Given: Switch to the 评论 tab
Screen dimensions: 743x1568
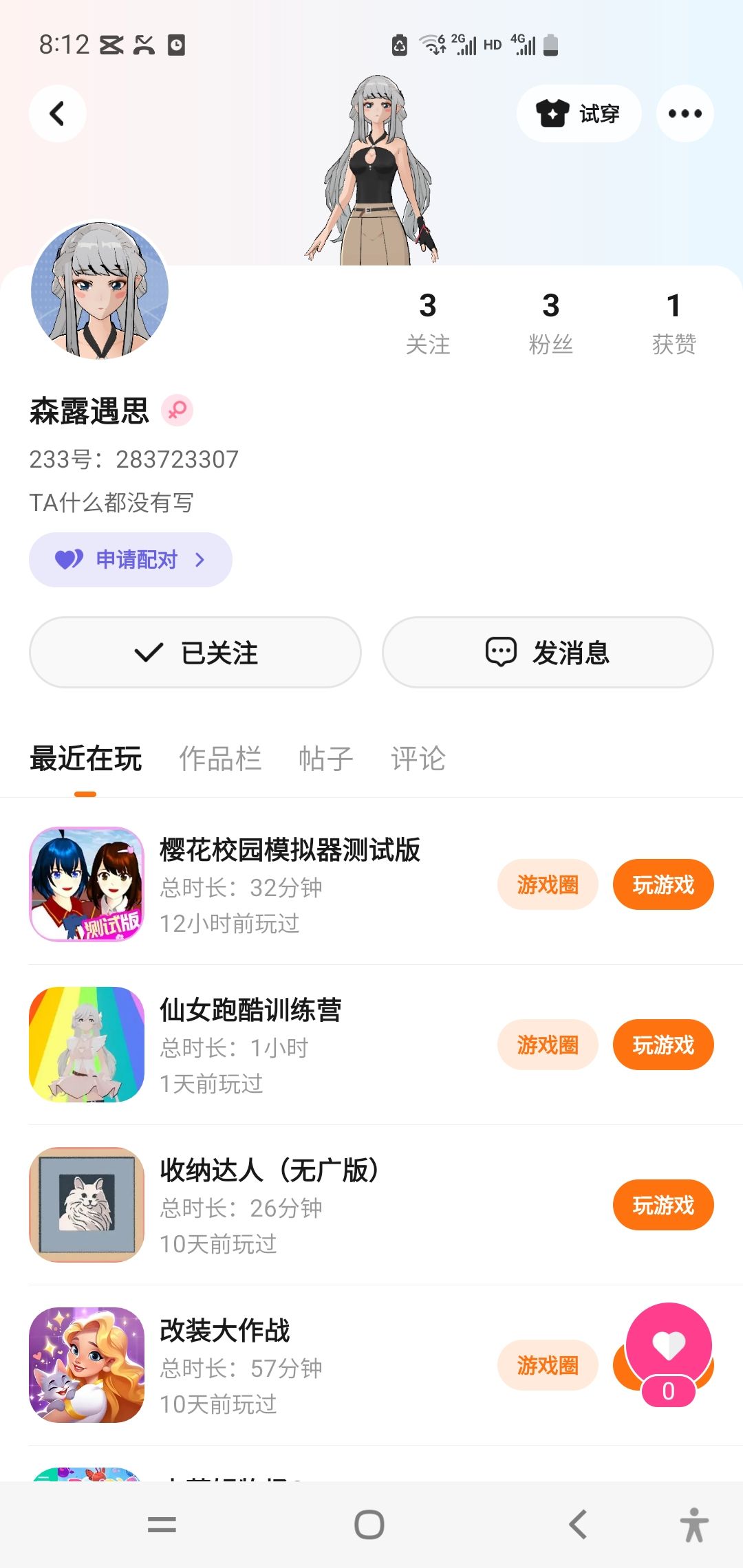Looking at the screenshot, I should [x=418, y=759].
